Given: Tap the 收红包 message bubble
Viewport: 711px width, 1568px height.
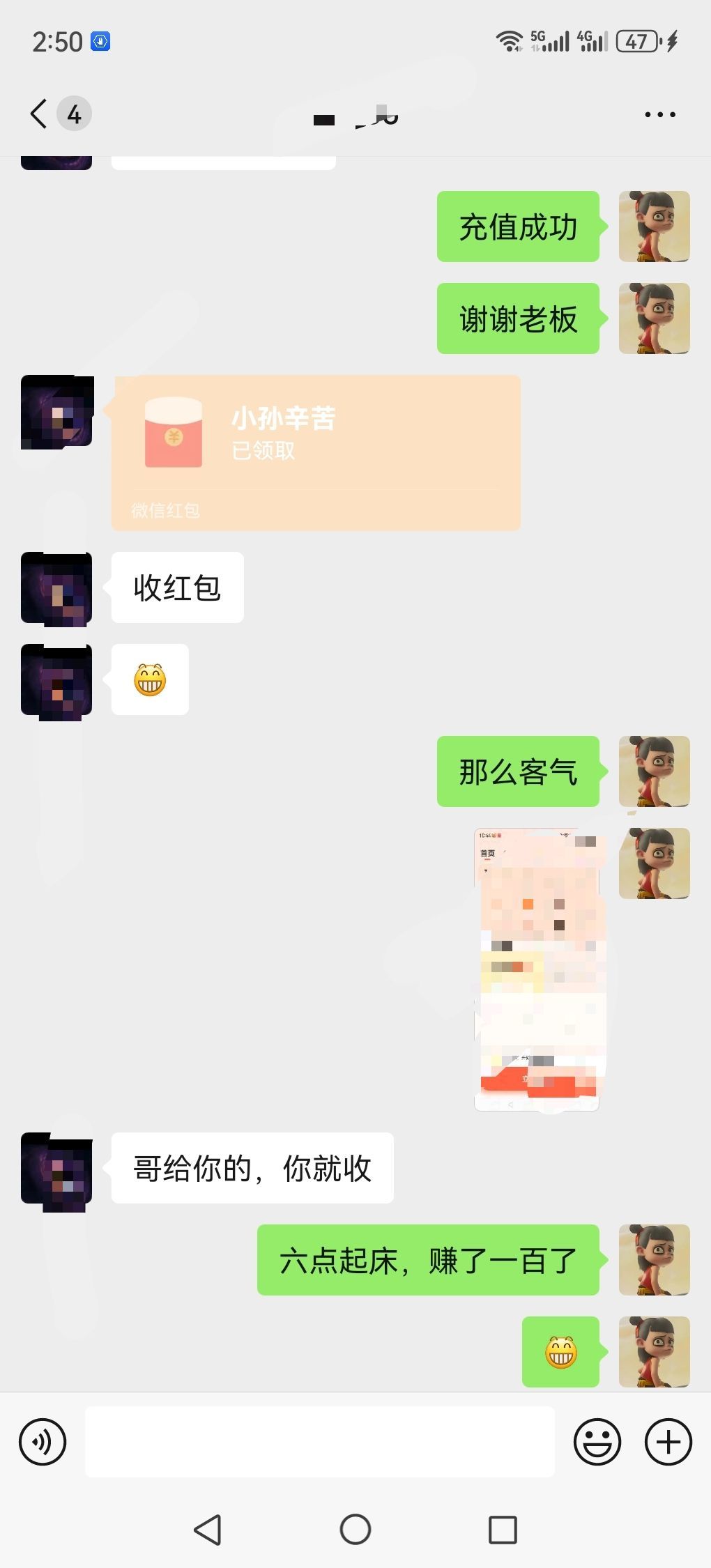Looking at the screenshot, I should pyautogui.click(x=176, y=587).
